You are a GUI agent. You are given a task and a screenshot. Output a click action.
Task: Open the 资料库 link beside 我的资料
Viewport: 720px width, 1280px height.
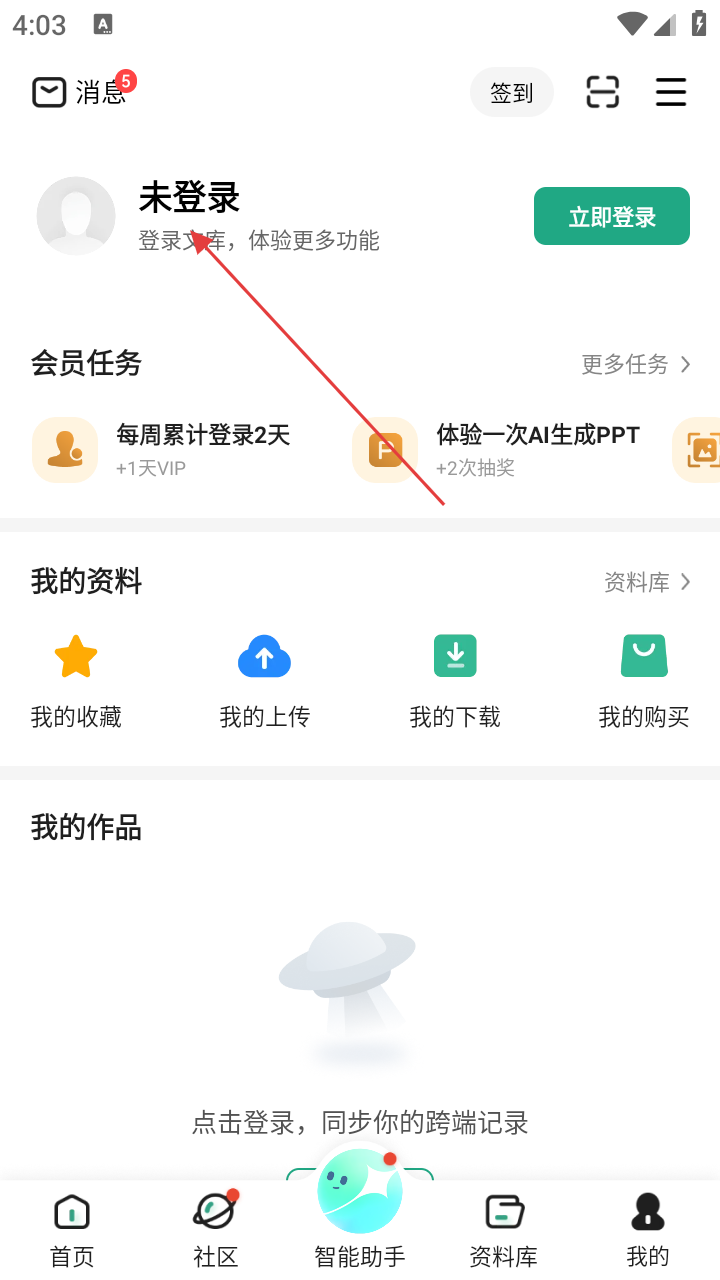click(x=647, y=582)
